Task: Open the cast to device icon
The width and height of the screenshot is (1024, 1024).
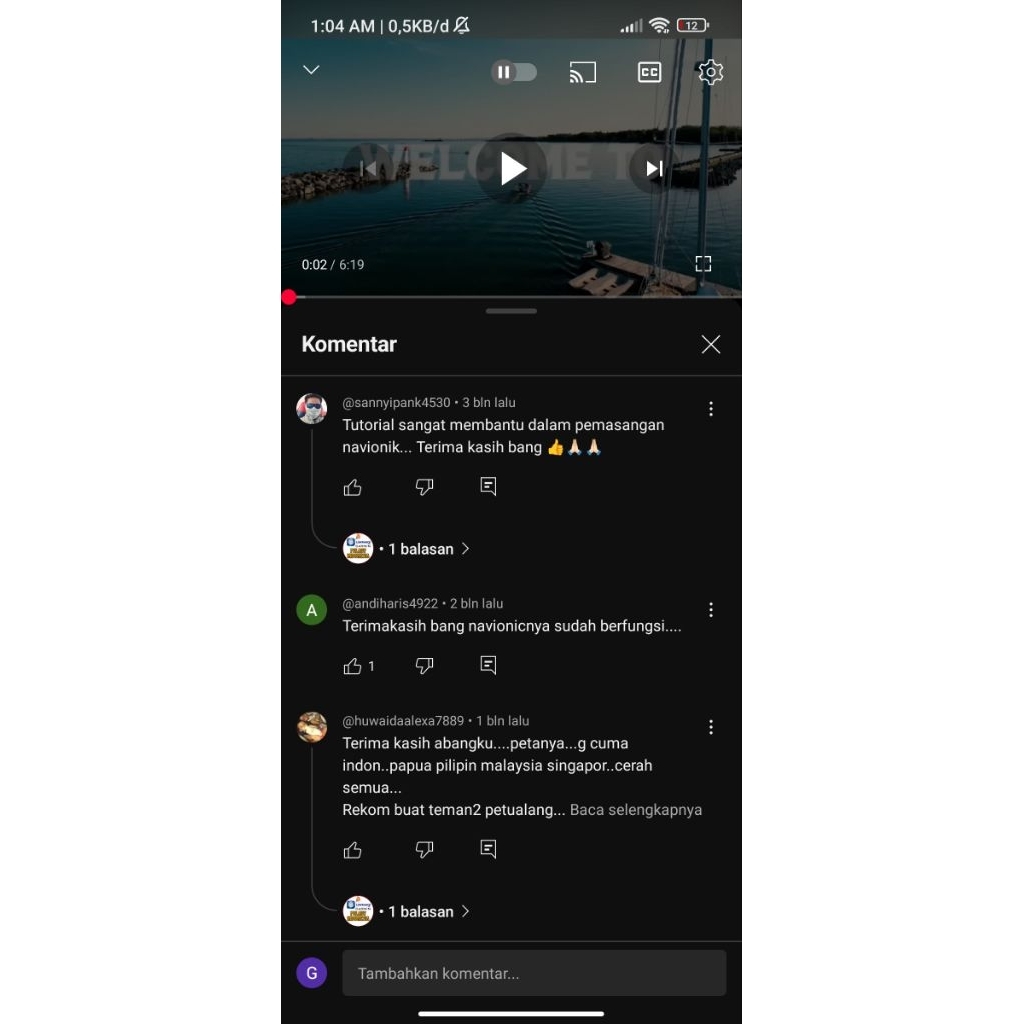Action: 582,72
